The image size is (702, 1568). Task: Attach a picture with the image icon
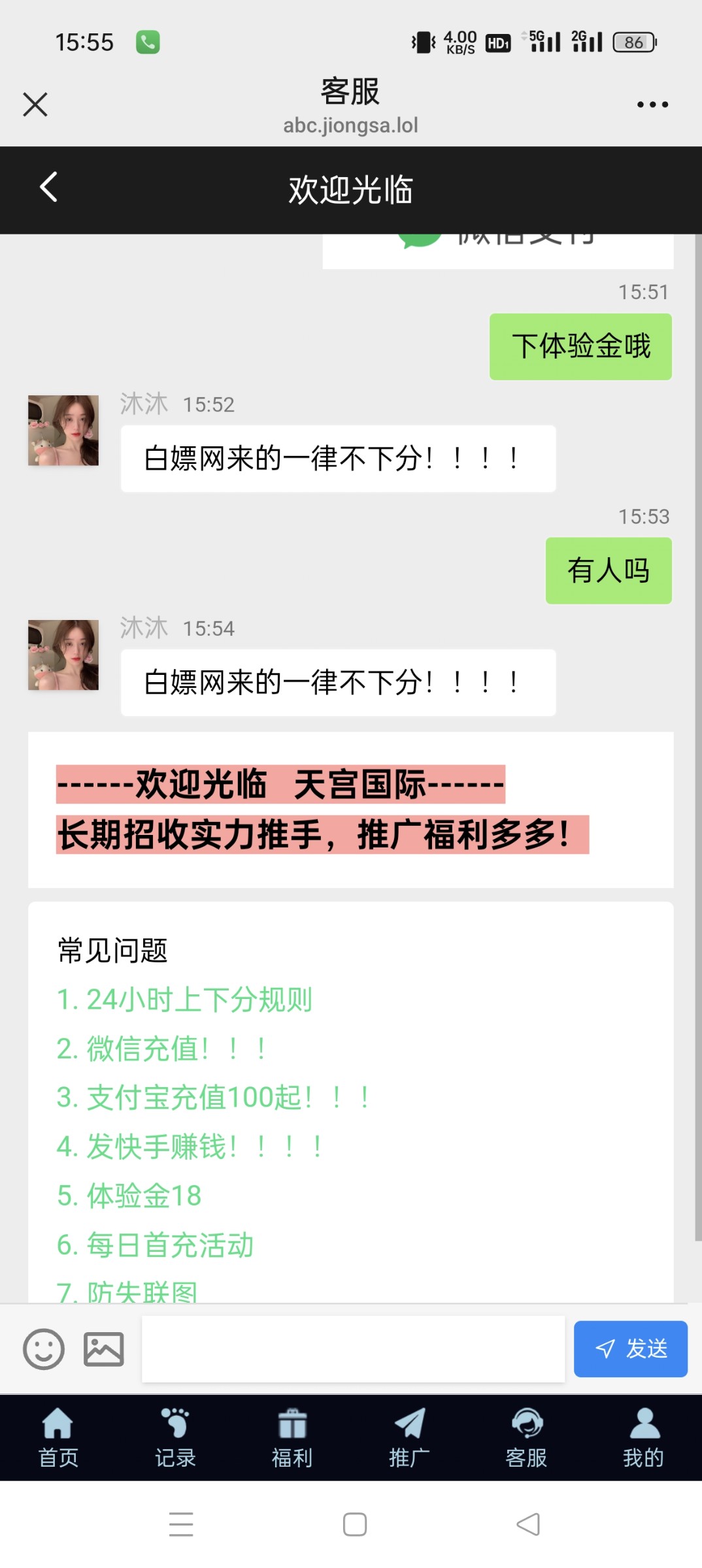pyautogui.click(x=103, y=1348)
